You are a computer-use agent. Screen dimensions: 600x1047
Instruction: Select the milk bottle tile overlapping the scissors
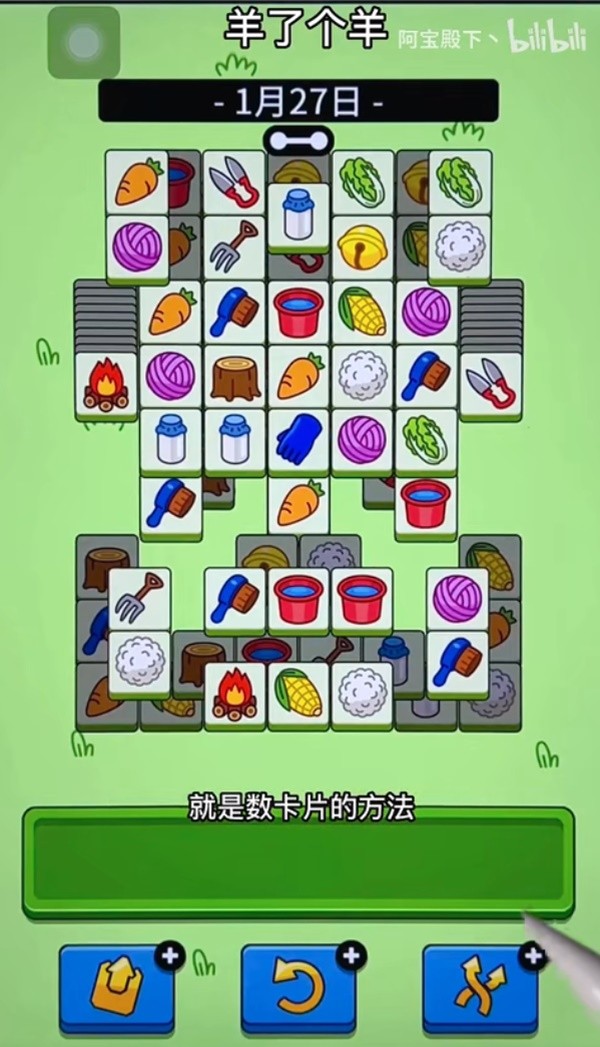pos(298,215)
